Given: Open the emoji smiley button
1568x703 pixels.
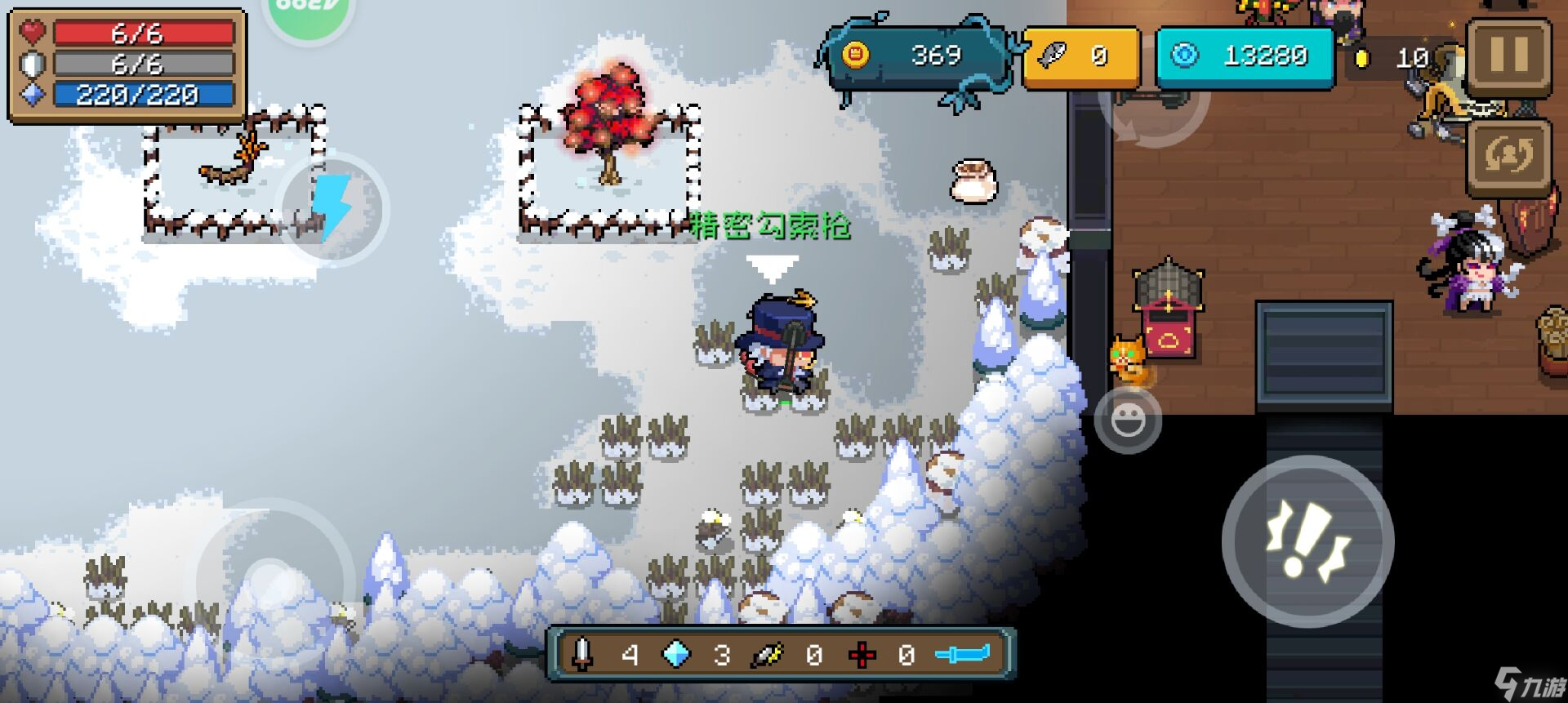Looking at the screenshot, I should 1128,420.
